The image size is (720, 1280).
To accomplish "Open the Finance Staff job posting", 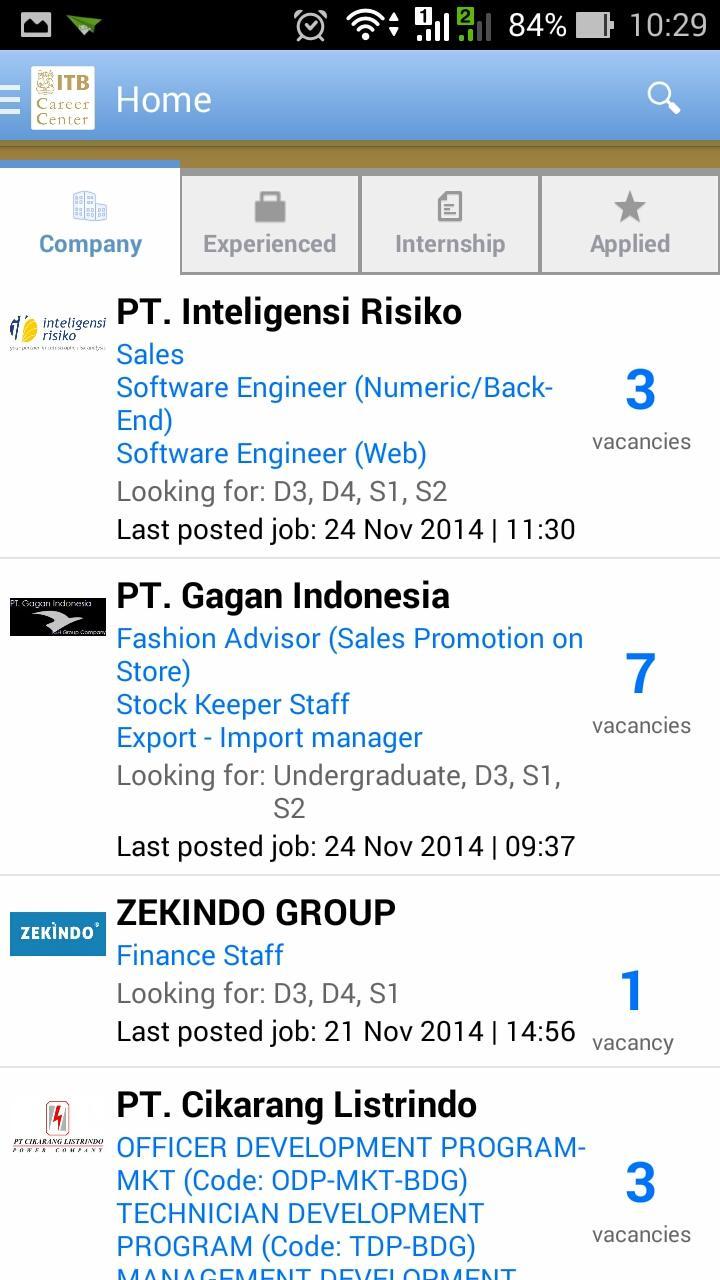I will (x=199, y=955).
